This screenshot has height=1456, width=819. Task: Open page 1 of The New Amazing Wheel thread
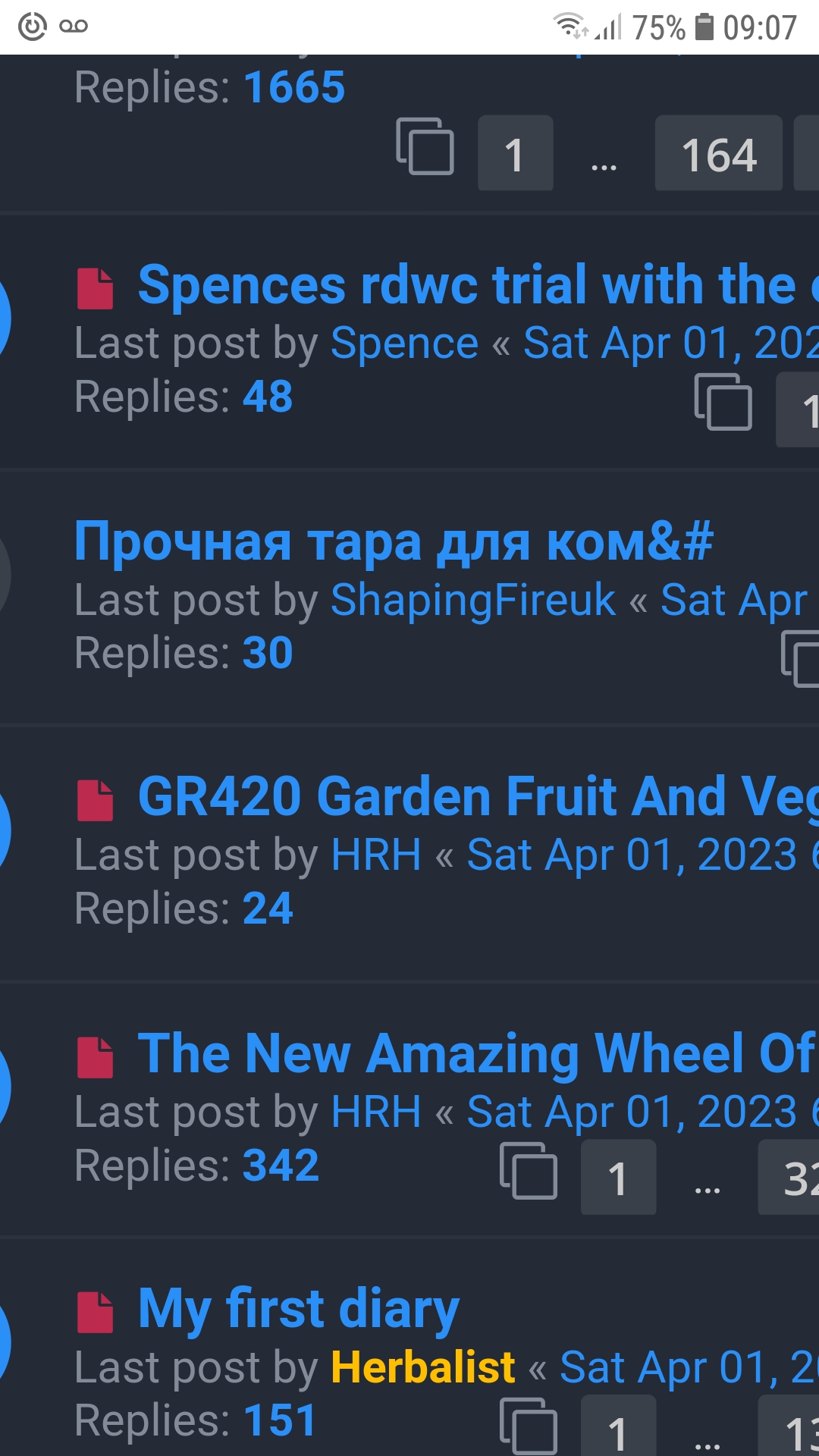[x=618, y=1178]
